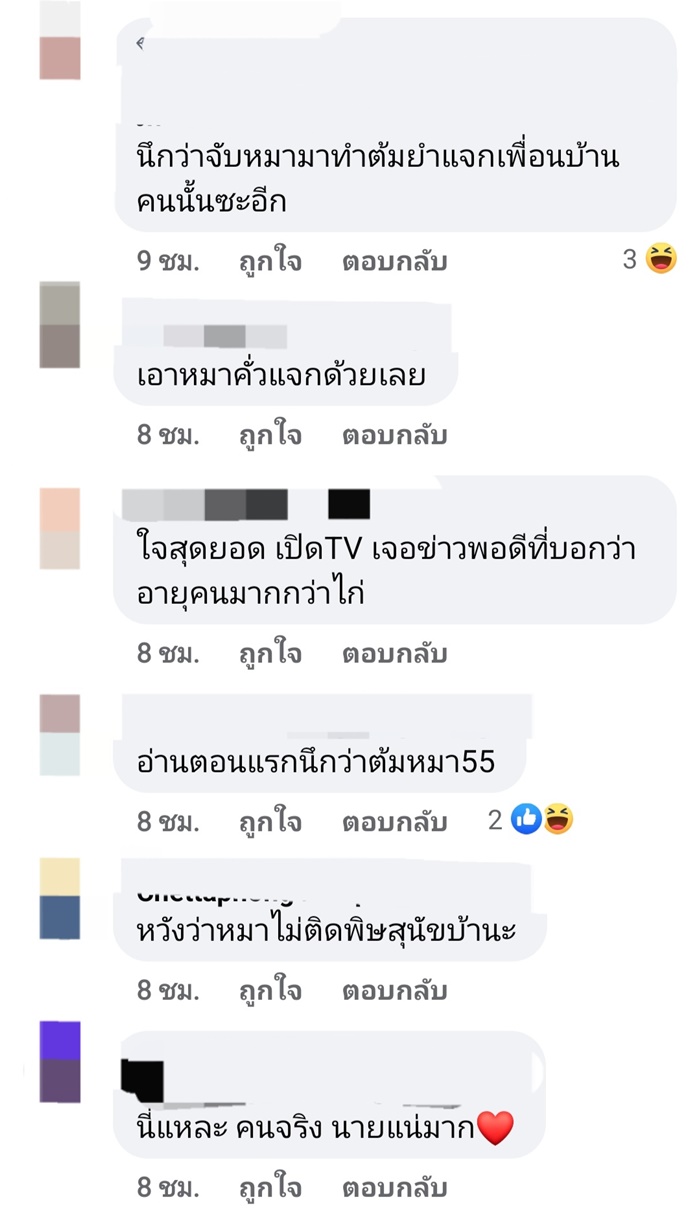700x1224 pixels.
Task: Tap ถูกใจ under the comment เอาหมาคั่วแจกด้วยเลย
Action: (270, 436)
